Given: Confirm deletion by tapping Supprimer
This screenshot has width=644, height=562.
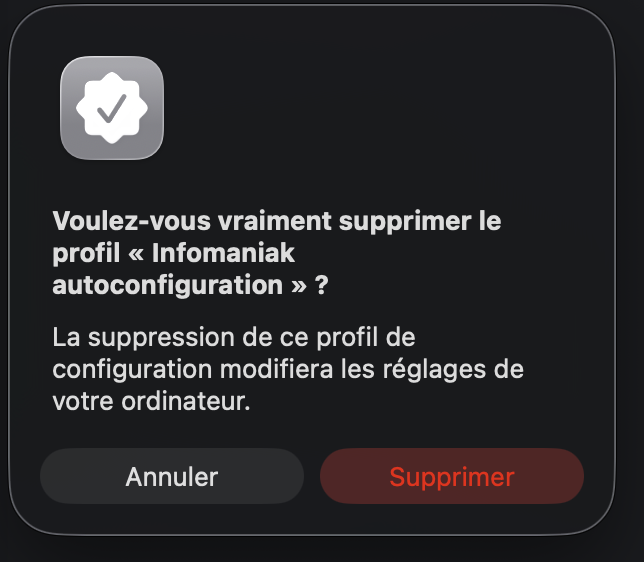Looking at the screenshot, I should tap(451, 476).
